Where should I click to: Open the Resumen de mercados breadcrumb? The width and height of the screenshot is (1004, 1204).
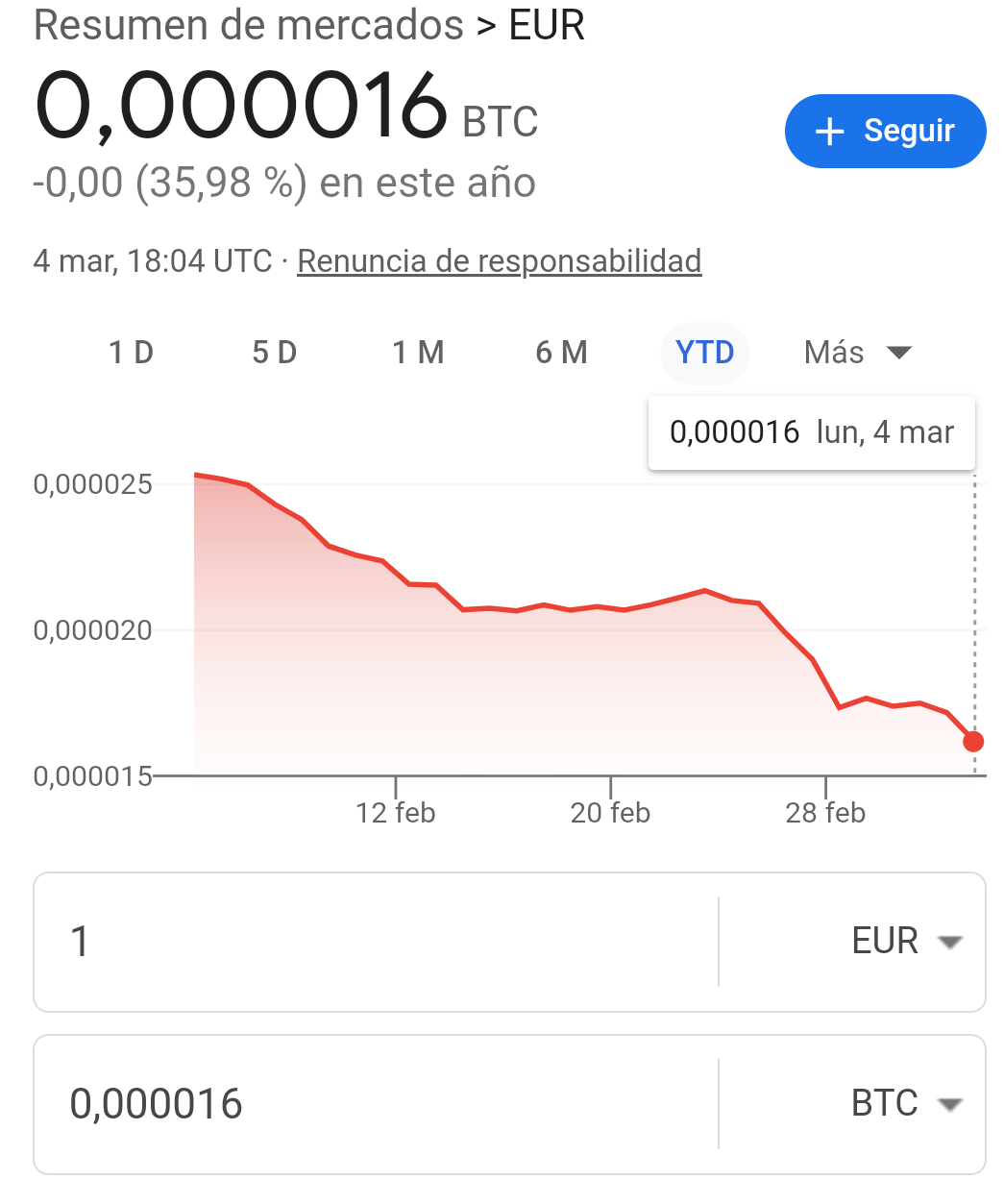[x=249, y=25]
